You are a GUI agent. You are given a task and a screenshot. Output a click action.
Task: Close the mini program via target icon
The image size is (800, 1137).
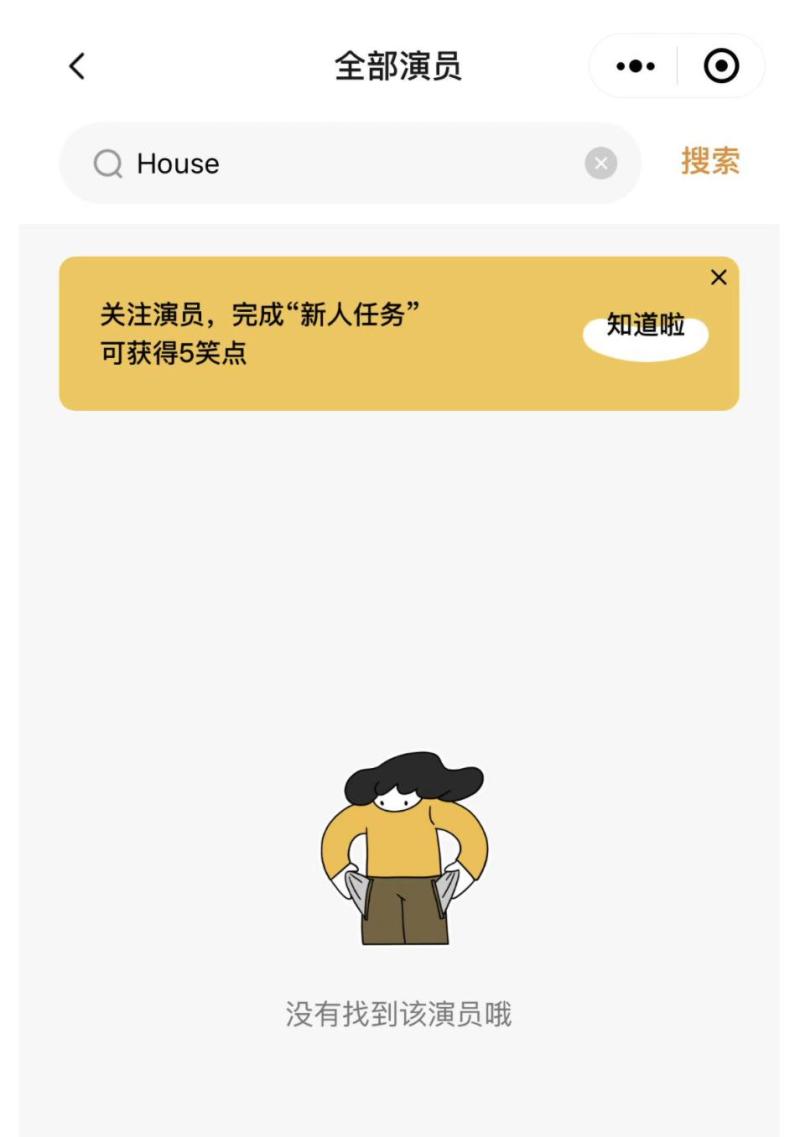pos(721,67)
